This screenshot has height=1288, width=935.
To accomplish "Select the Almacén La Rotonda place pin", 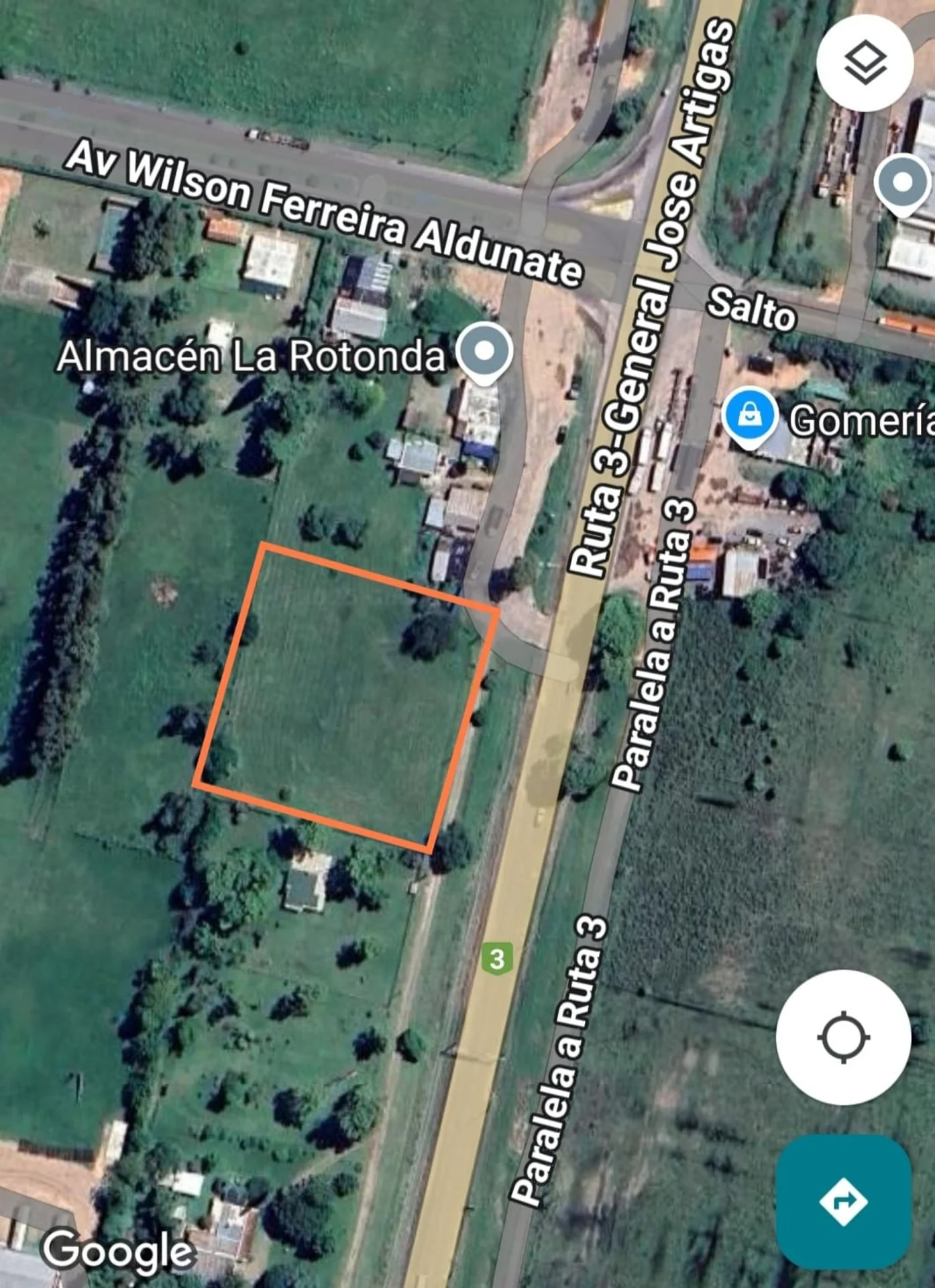I will click(484, 352).
